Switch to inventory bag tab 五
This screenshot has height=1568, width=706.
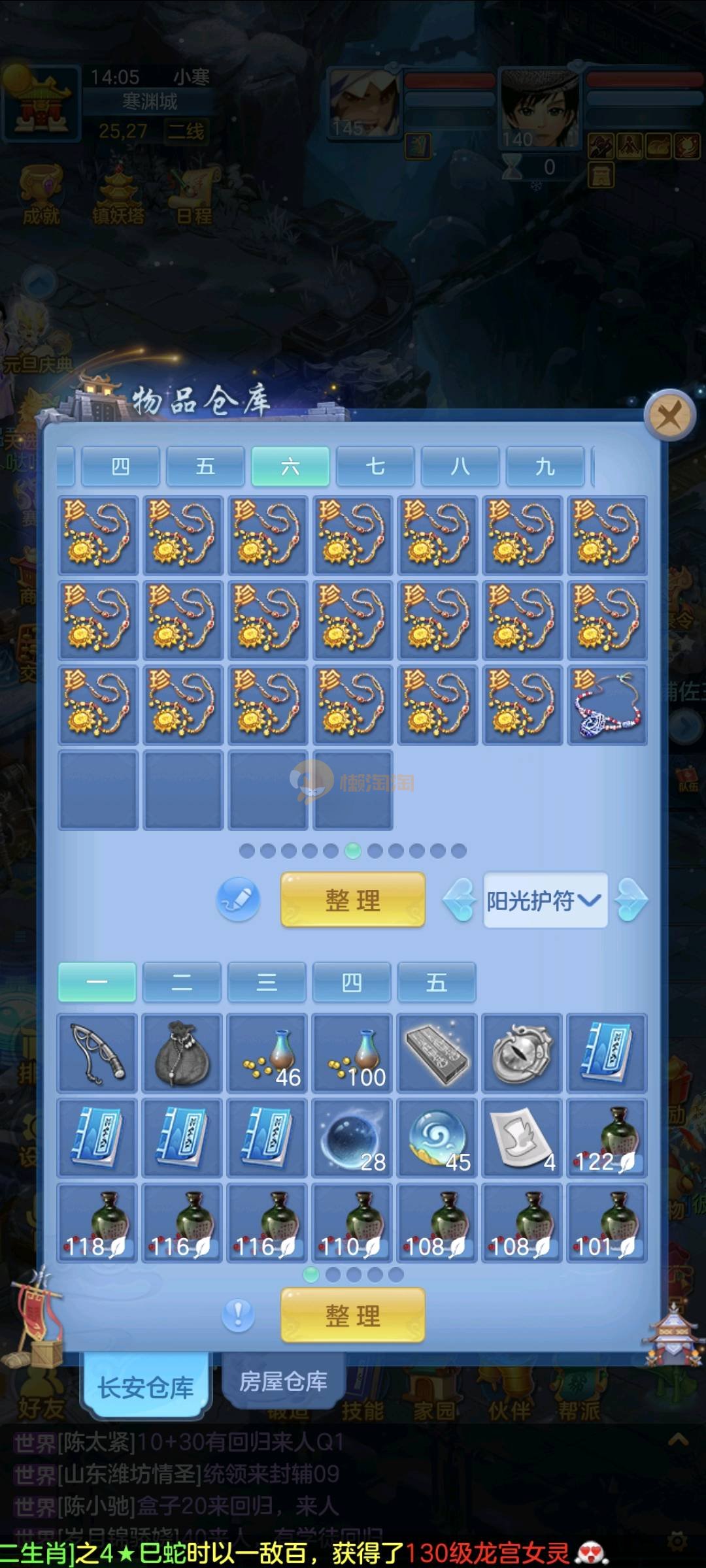point(437,982)
